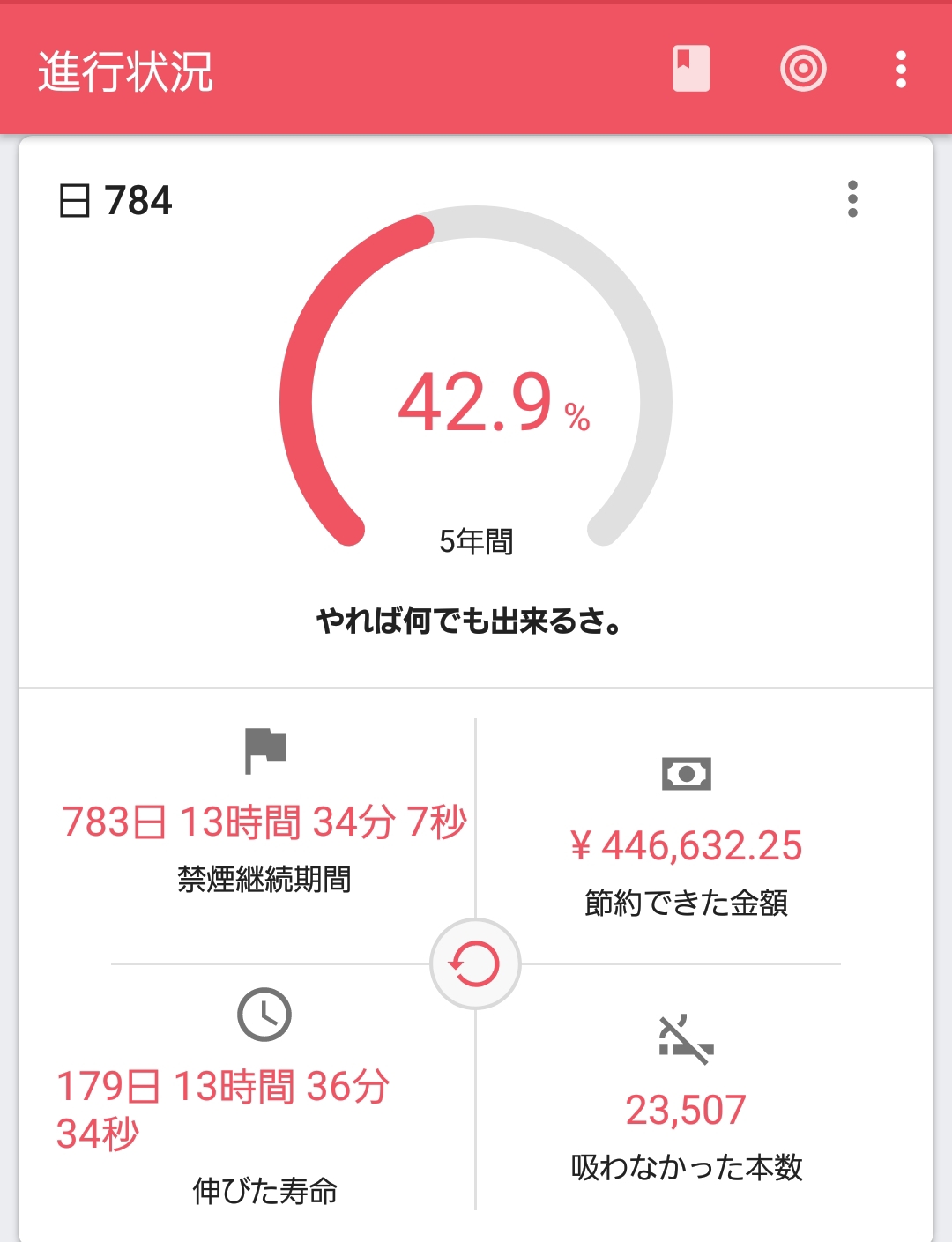952x1242 pixels.
Task: Tap the circular reset arrow button
Action: click(x=475, y=963)
